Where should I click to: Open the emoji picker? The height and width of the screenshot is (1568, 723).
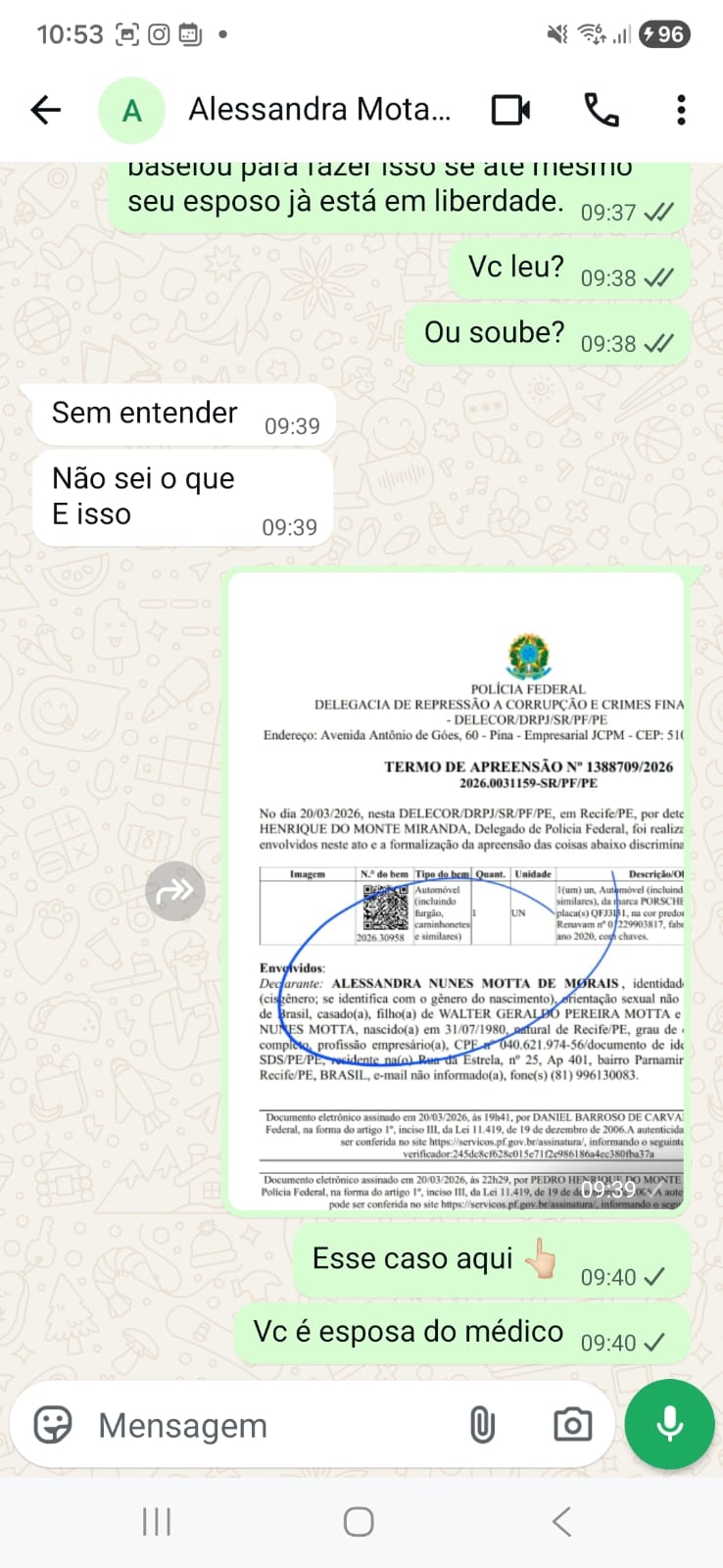(53, 1425)
